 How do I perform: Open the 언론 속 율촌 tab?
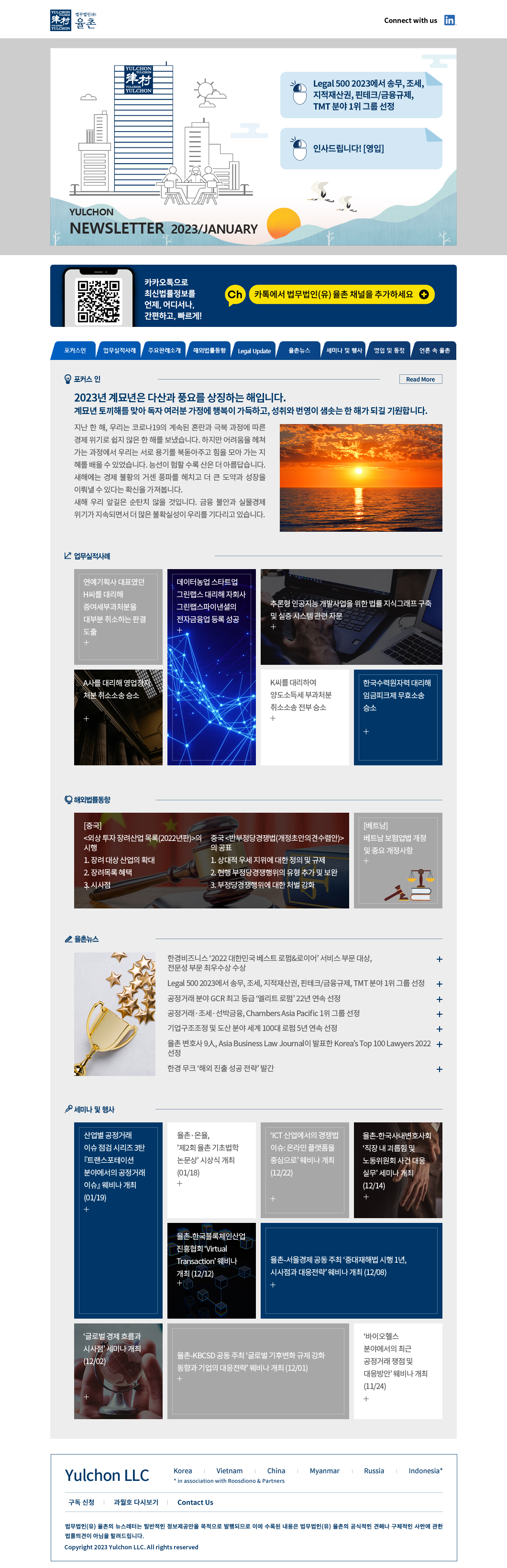(434, 351)
